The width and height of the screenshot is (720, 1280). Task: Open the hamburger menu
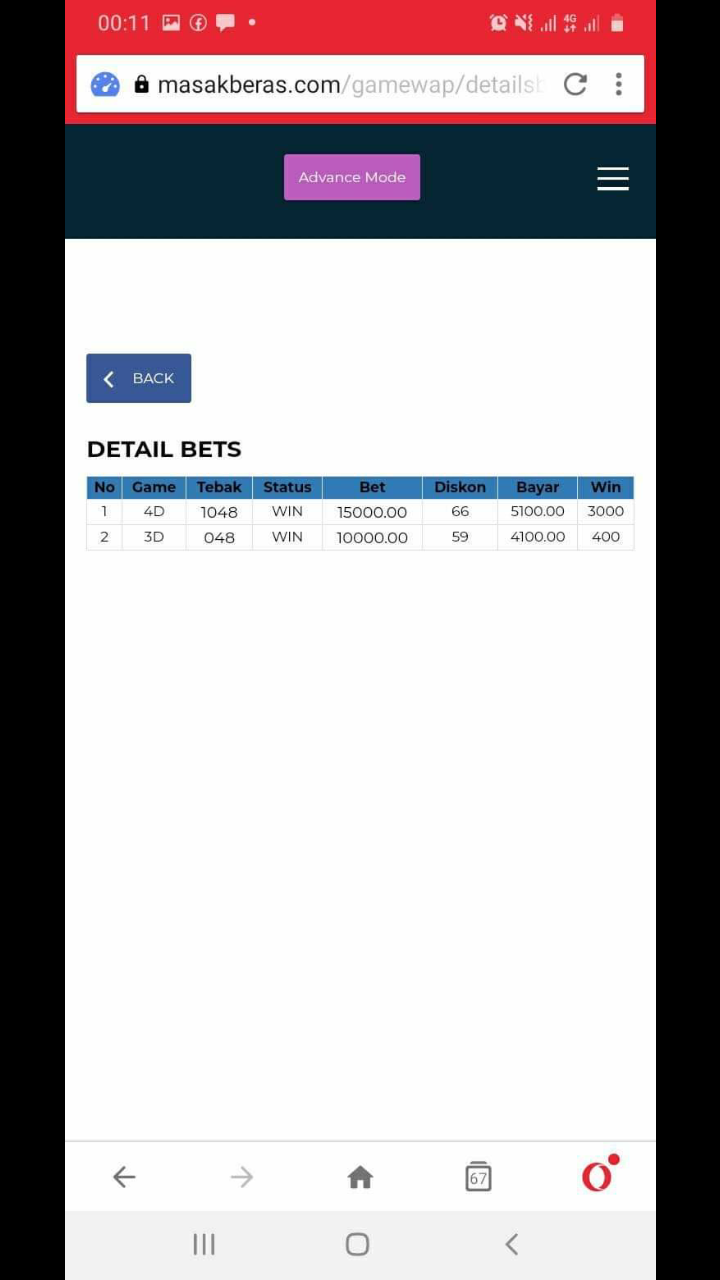(x=613, y=178)
